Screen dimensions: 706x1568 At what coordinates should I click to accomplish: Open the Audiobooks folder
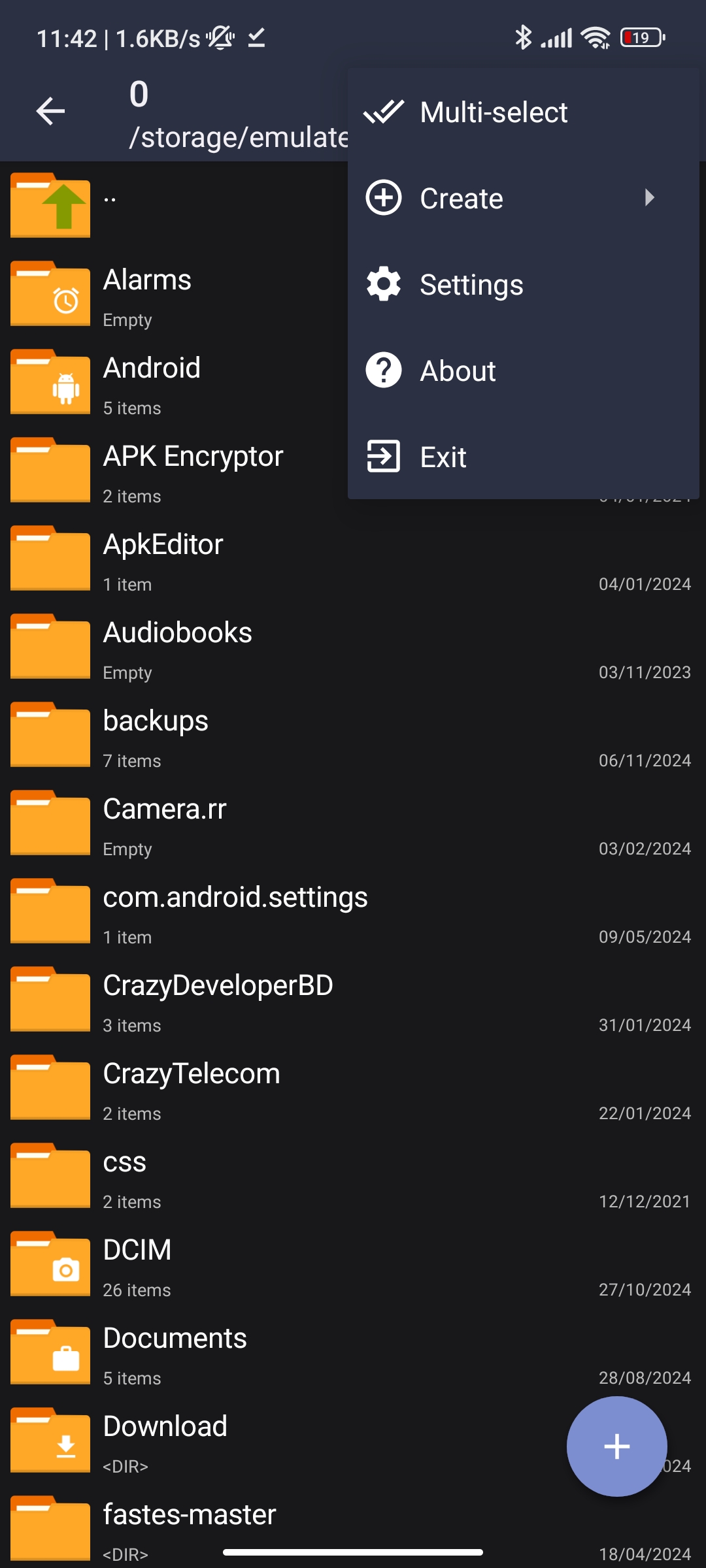(353, 647)
